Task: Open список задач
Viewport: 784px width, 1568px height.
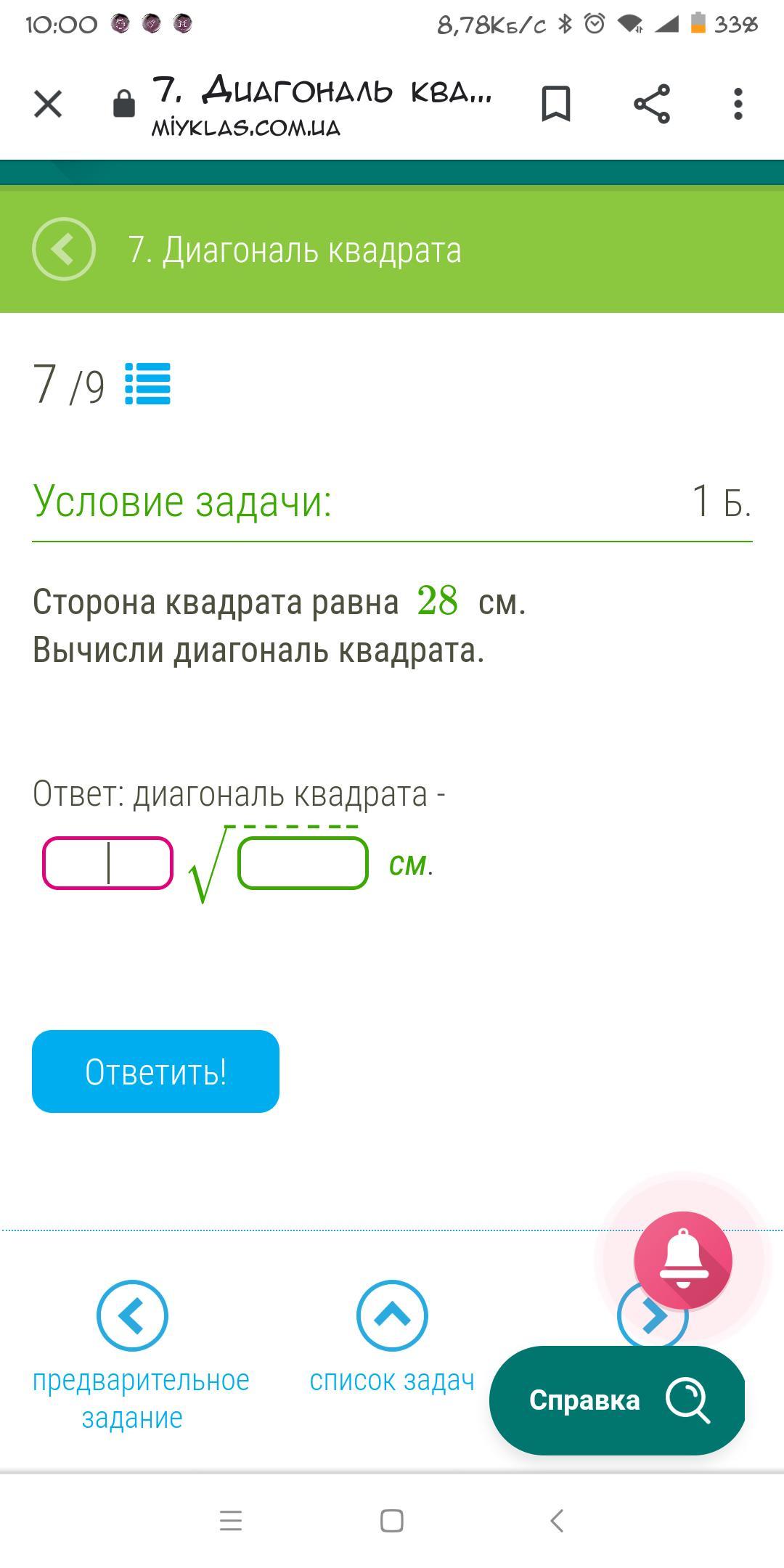Action: tap(392, 1316)
